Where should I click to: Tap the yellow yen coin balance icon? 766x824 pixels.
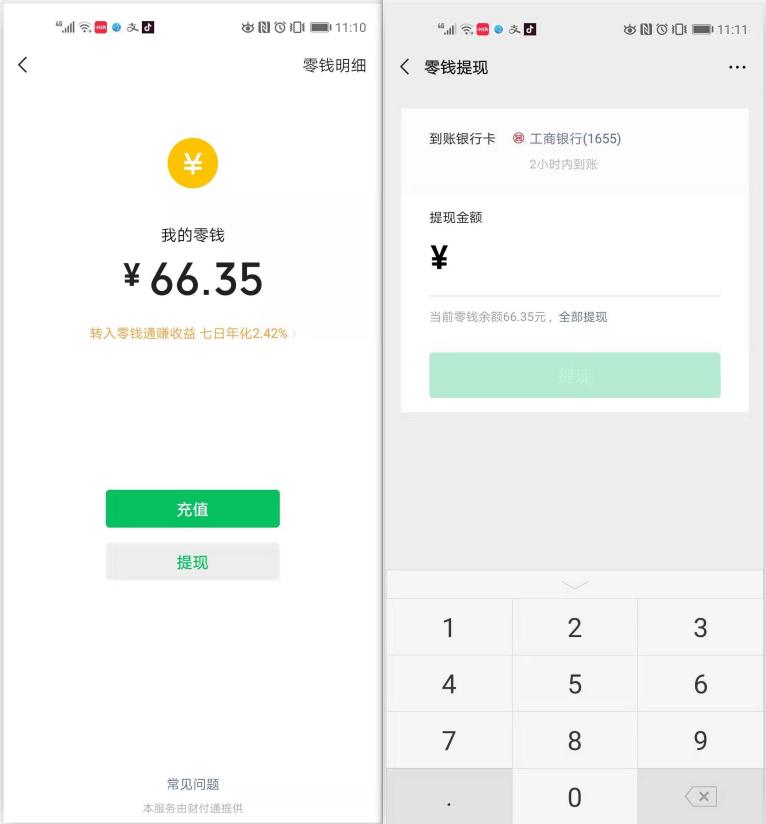coord(192,162)
